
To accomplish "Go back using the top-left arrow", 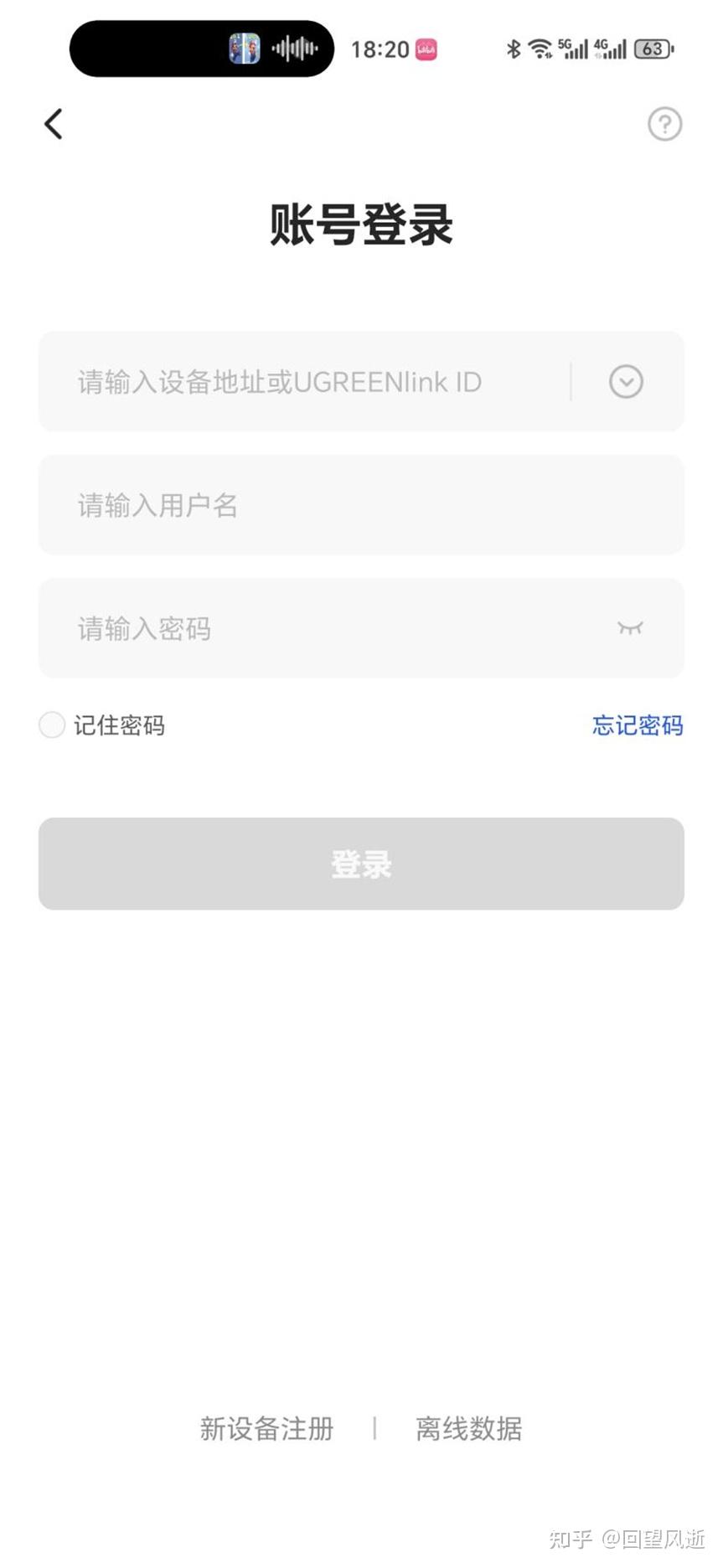I will [54, 124].
